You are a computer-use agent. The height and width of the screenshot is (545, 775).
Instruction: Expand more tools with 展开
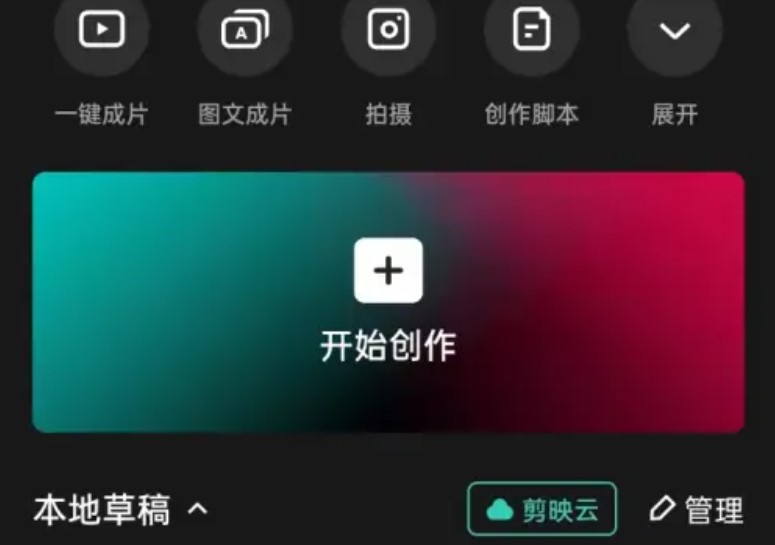tap(674, 30)
